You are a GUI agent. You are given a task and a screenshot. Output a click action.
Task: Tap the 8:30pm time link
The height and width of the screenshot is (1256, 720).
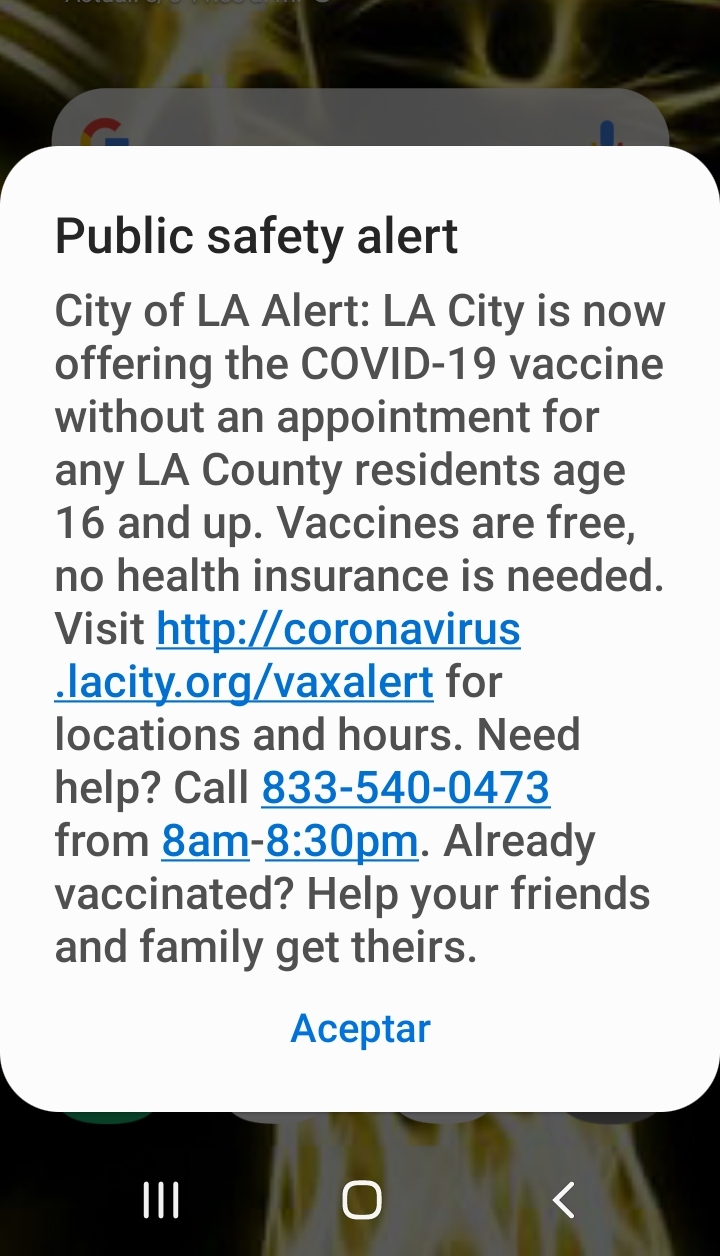(340, 841)
